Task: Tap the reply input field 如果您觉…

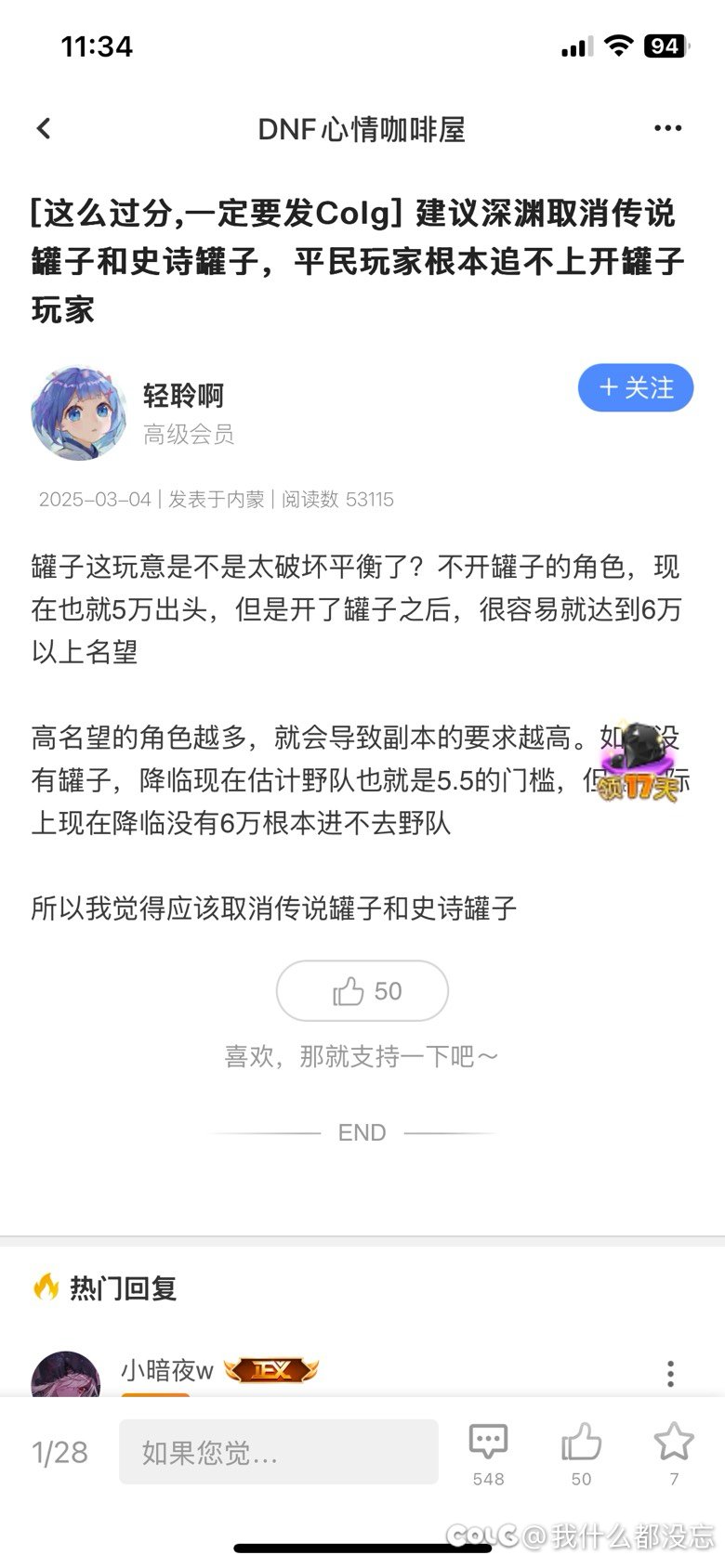Action: click(279, 1452)
